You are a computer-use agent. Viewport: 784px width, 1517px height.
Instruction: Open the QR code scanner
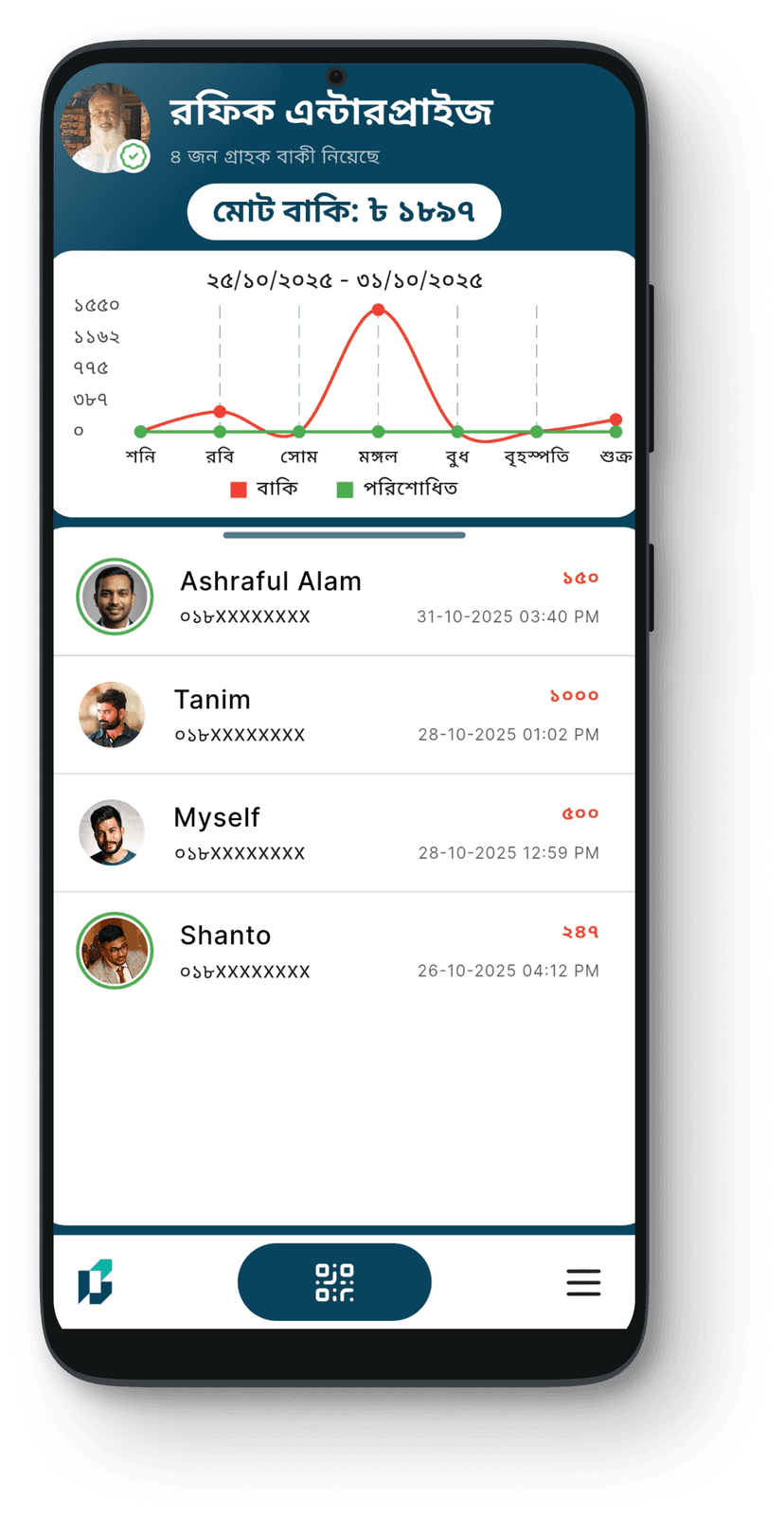coord(333,1281)
